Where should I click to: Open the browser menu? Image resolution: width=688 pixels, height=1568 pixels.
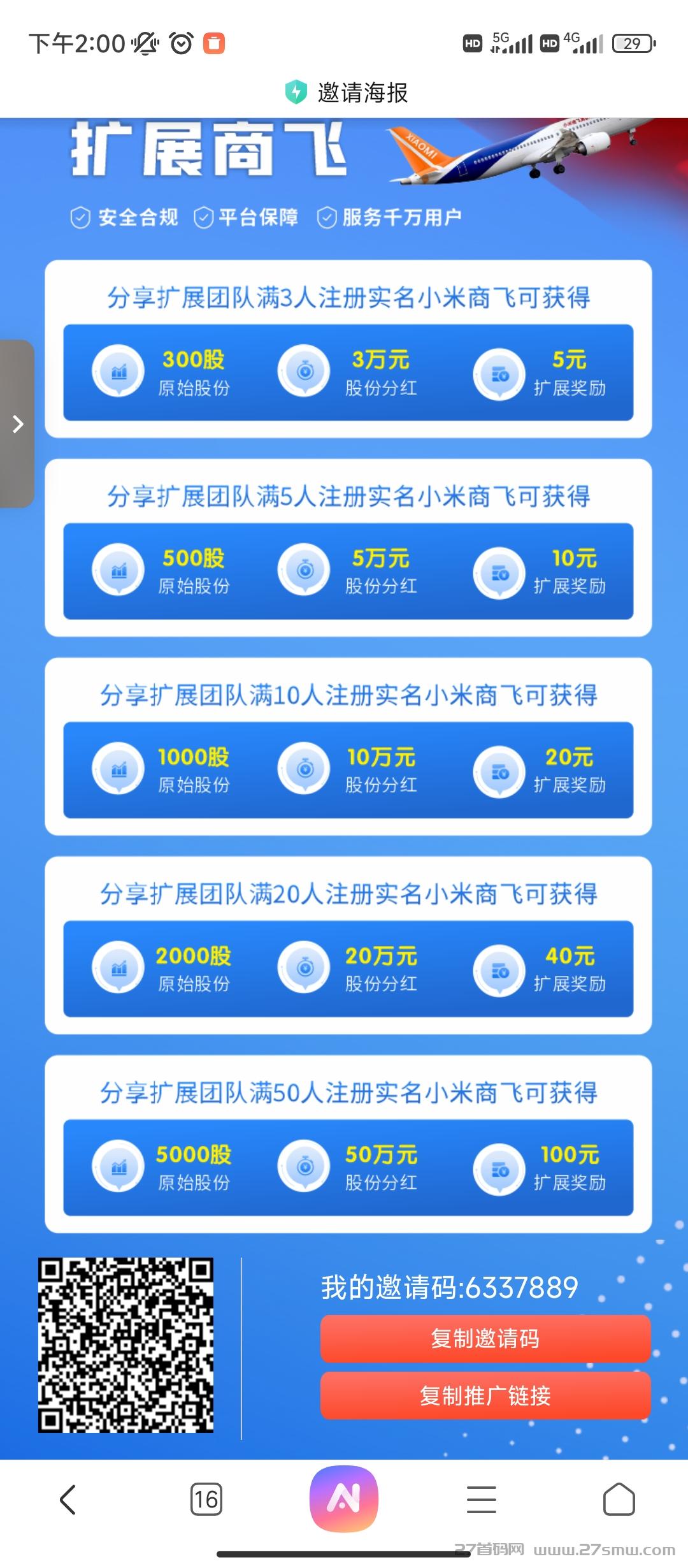482,1499
